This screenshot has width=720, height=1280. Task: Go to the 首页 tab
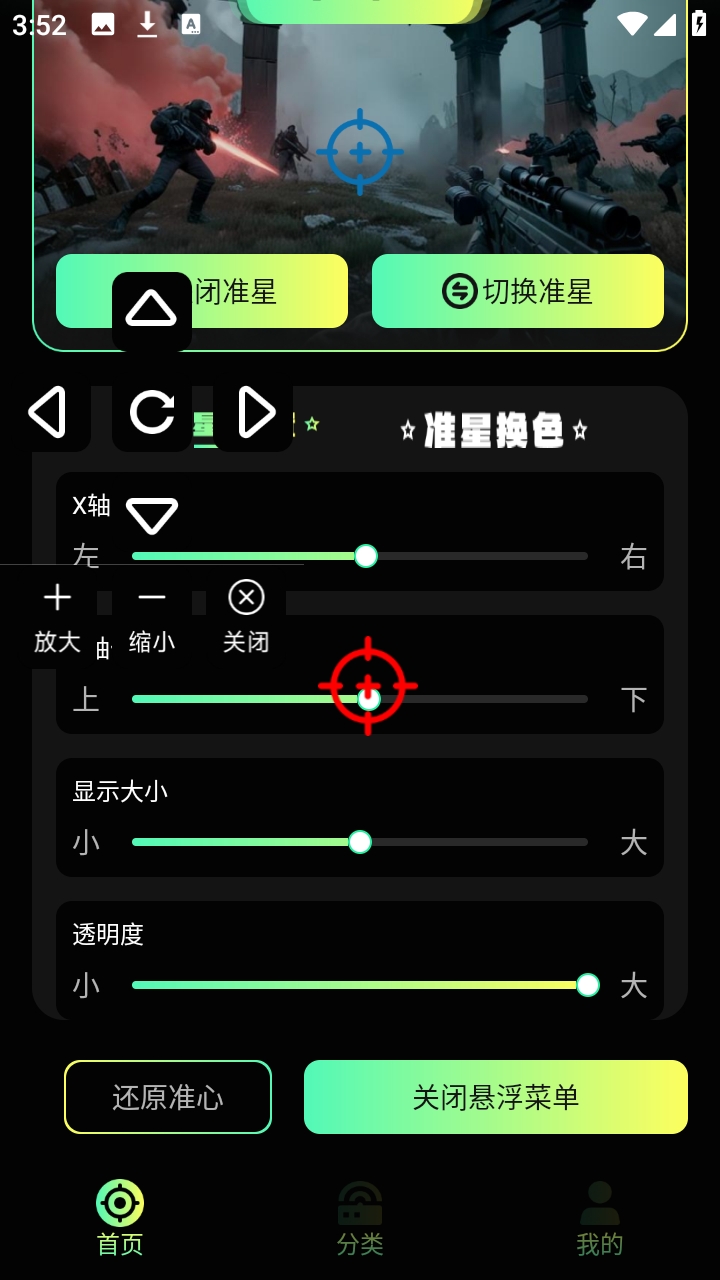click(120, 1218)
